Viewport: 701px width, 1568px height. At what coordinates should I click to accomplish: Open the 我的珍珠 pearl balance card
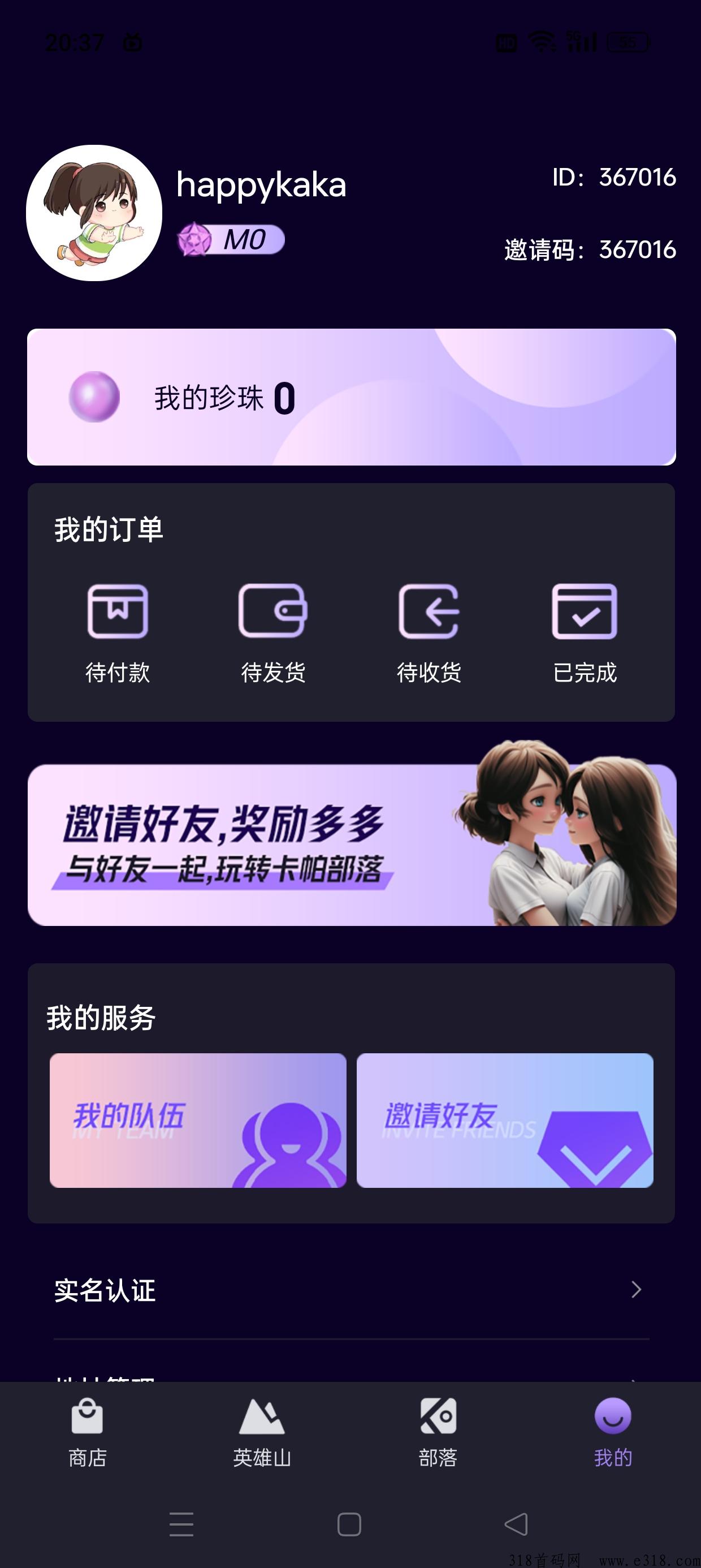tap(351, 397)
